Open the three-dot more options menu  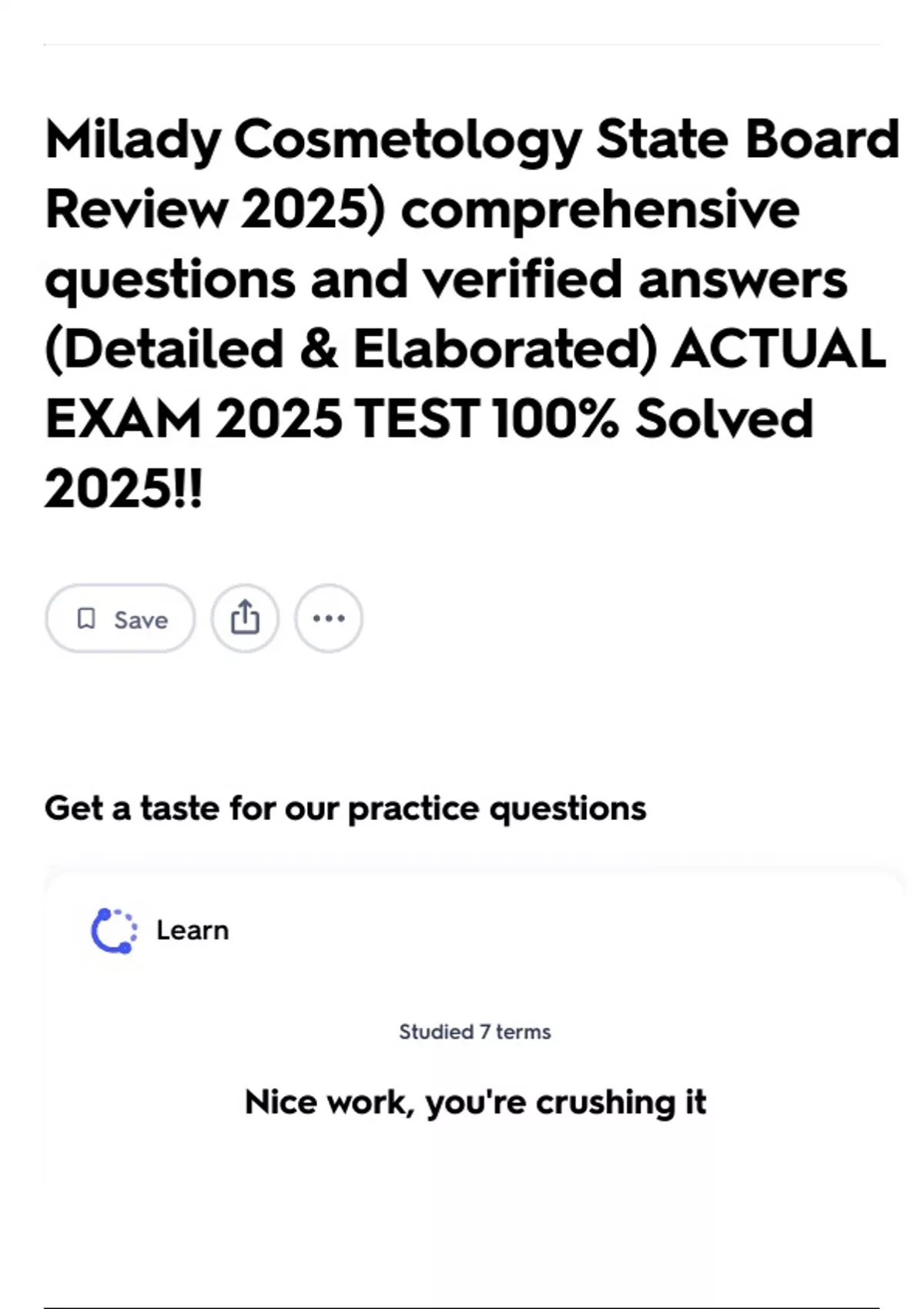click(329, 618)
